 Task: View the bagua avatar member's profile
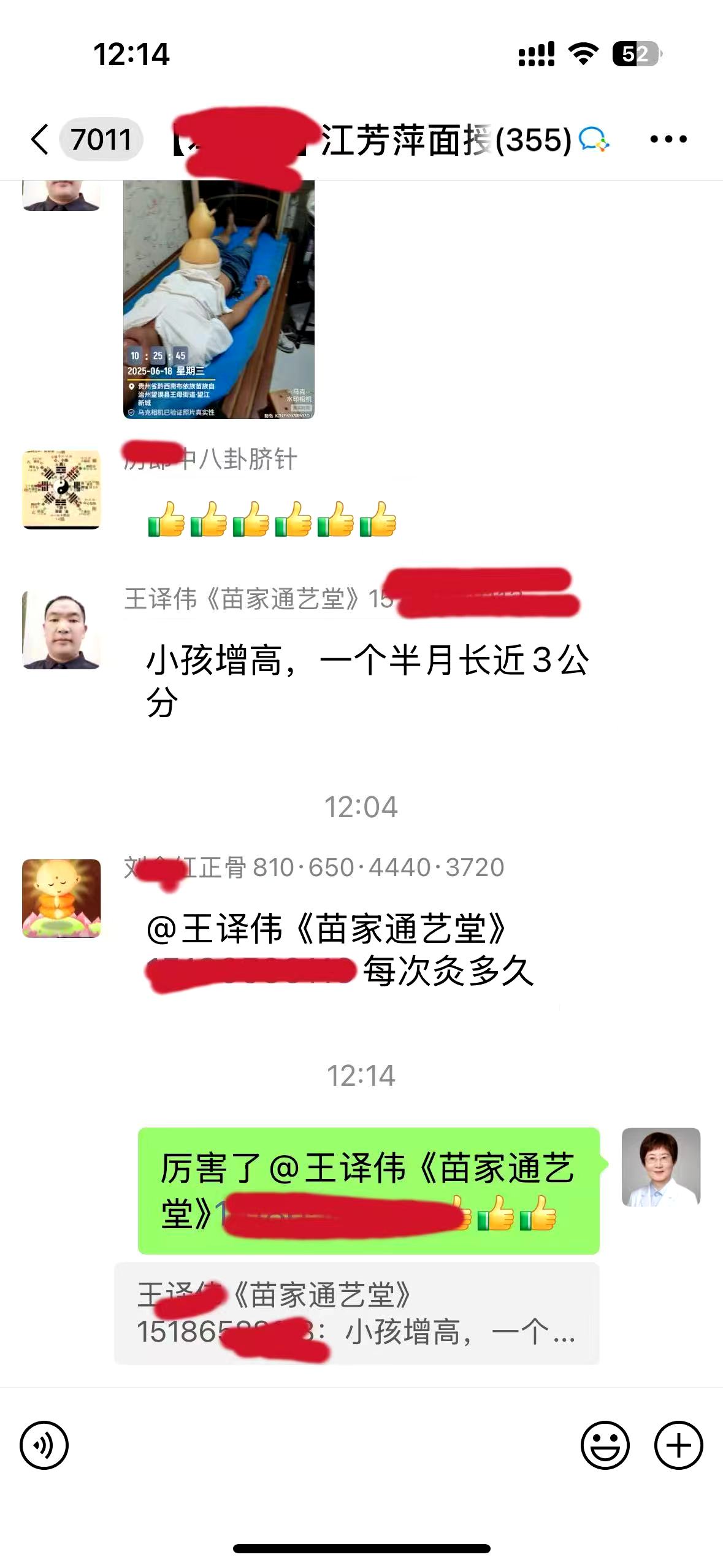(61, 489)
